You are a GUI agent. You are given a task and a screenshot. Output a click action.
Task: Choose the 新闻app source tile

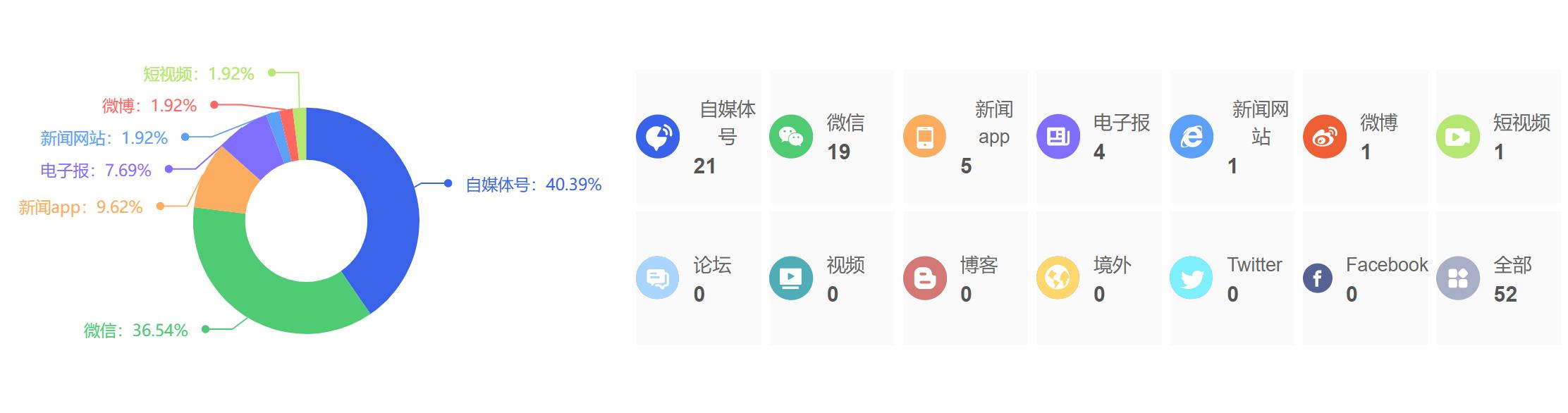964,136
